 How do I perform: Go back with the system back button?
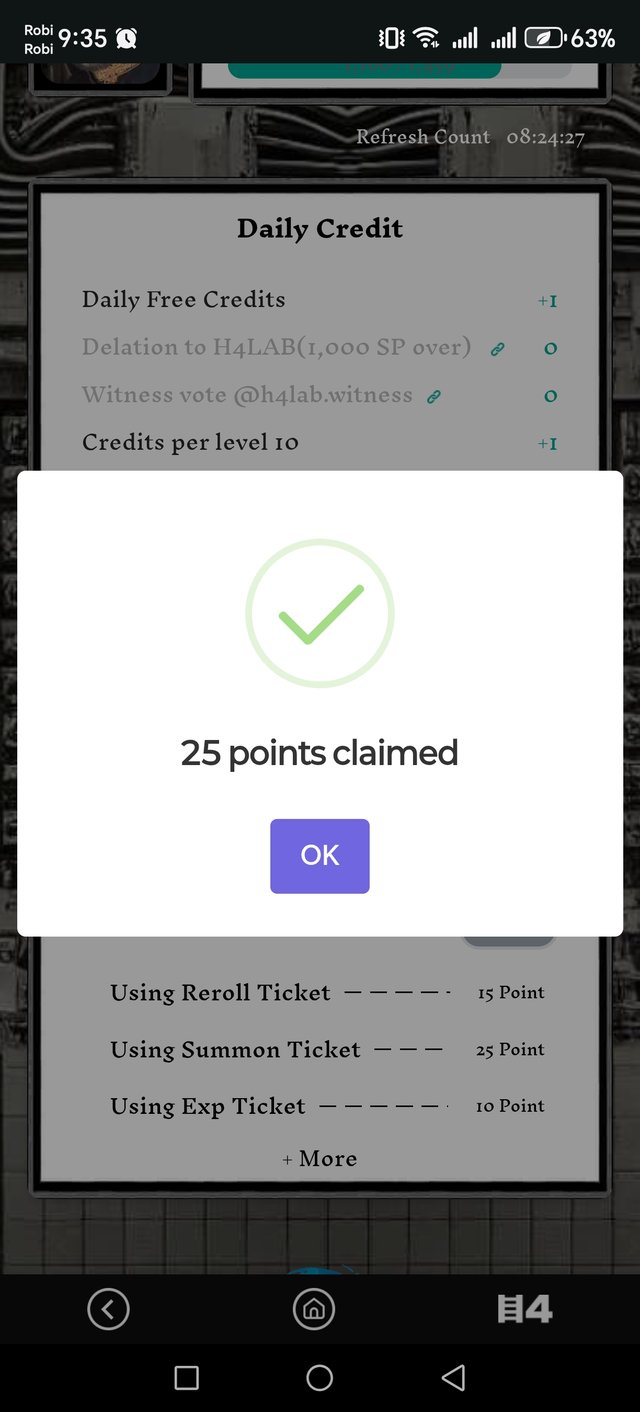tap(453, 1378)
